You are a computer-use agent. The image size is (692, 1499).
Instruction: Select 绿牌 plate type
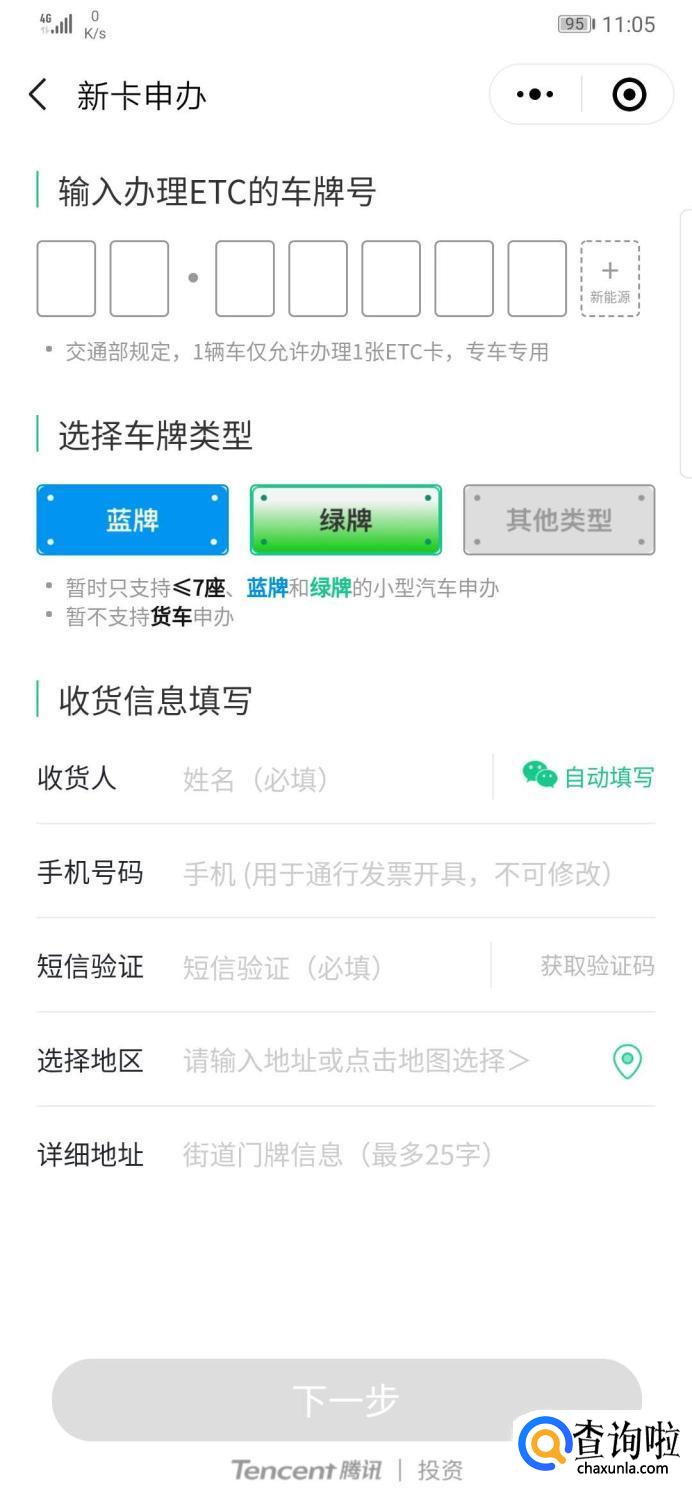tap(346, 520)
